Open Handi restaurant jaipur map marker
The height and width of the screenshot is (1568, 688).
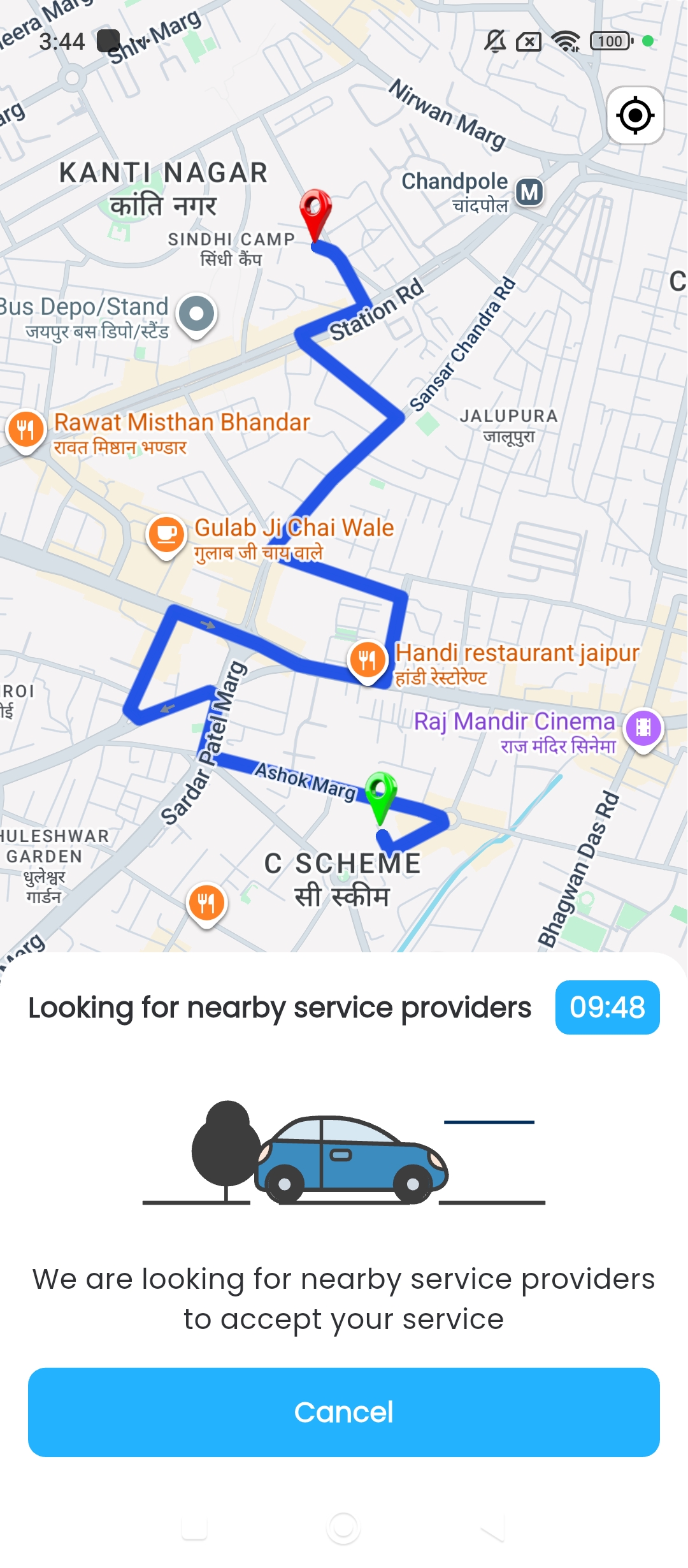click(368, 660)
